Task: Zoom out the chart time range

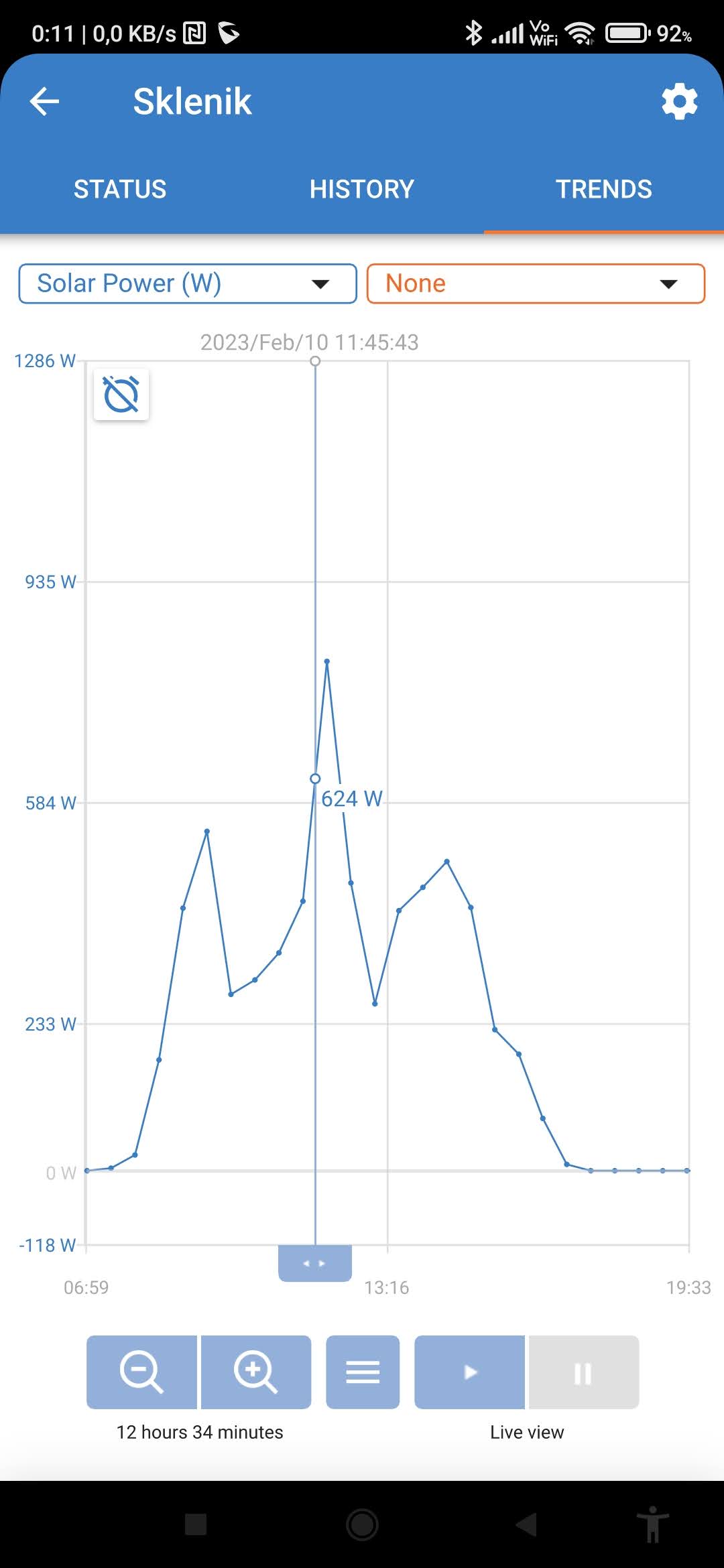Action: [x=141, y=1372]
